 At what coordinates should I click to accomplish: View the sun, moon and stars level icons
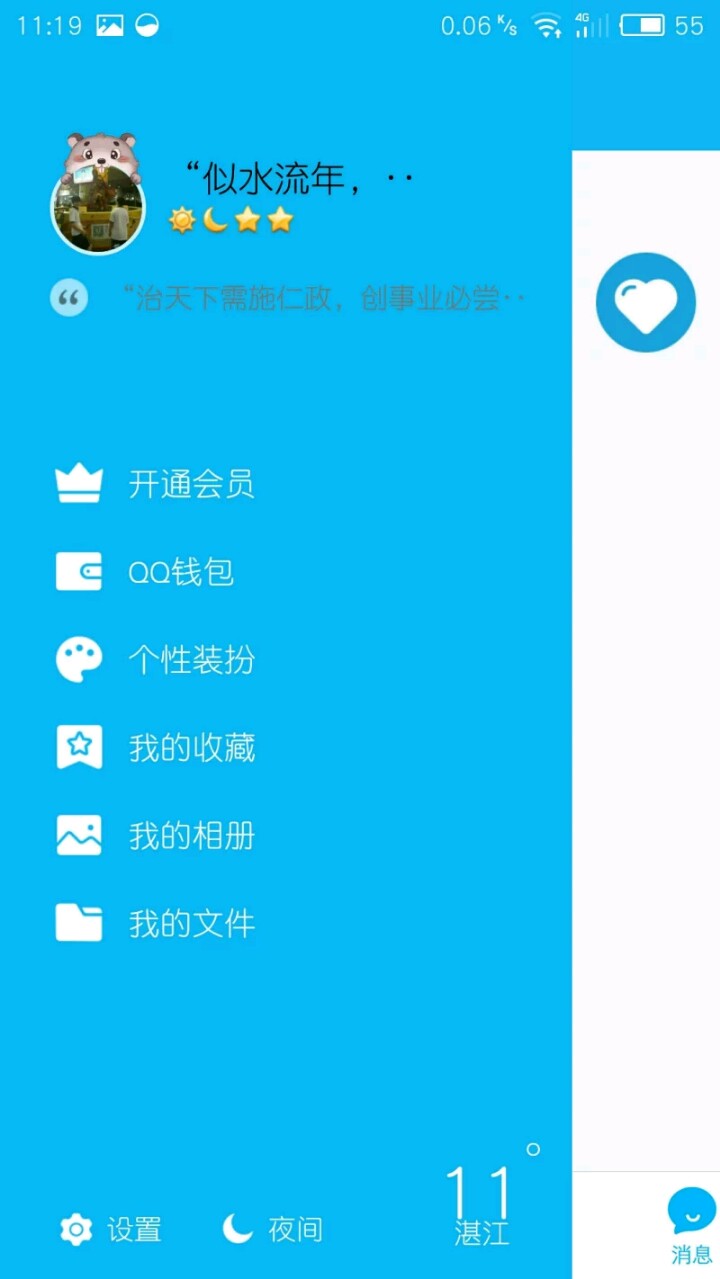click(x=231, y=220)
